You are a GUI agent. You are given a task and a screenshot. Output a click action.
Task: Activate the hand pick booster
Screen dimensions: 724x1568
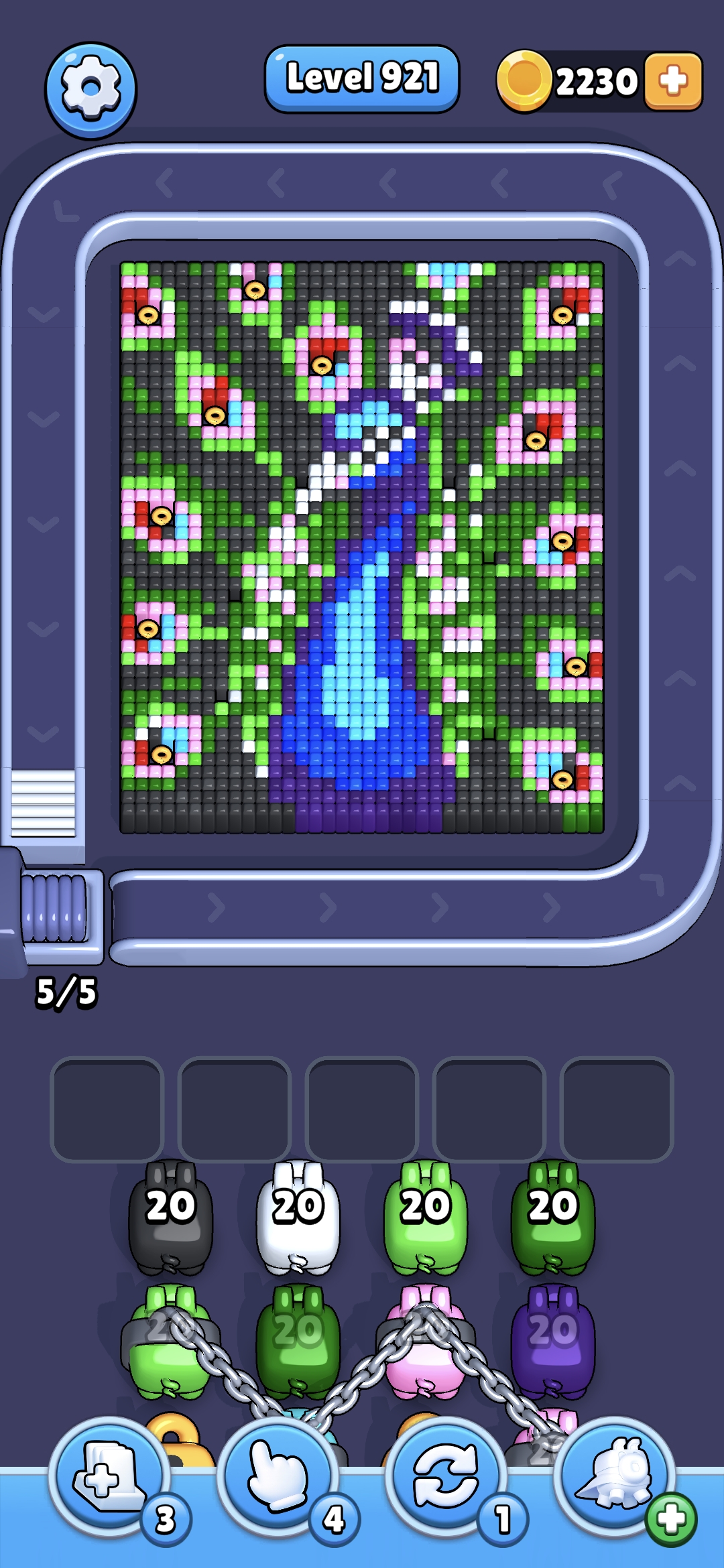[278, 1478]
